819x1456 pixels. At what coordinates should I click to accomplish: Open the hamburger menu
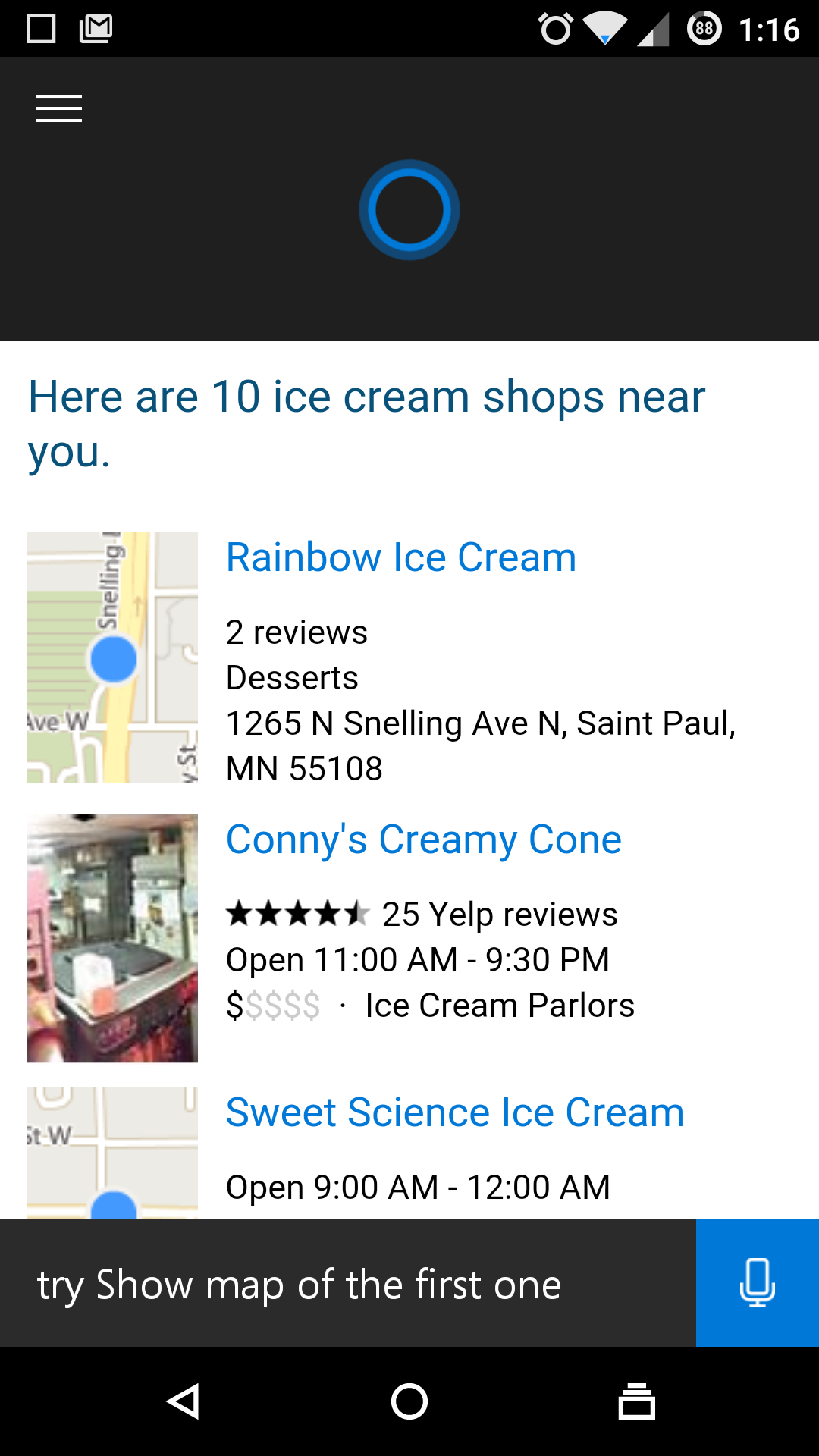[59, 108]
